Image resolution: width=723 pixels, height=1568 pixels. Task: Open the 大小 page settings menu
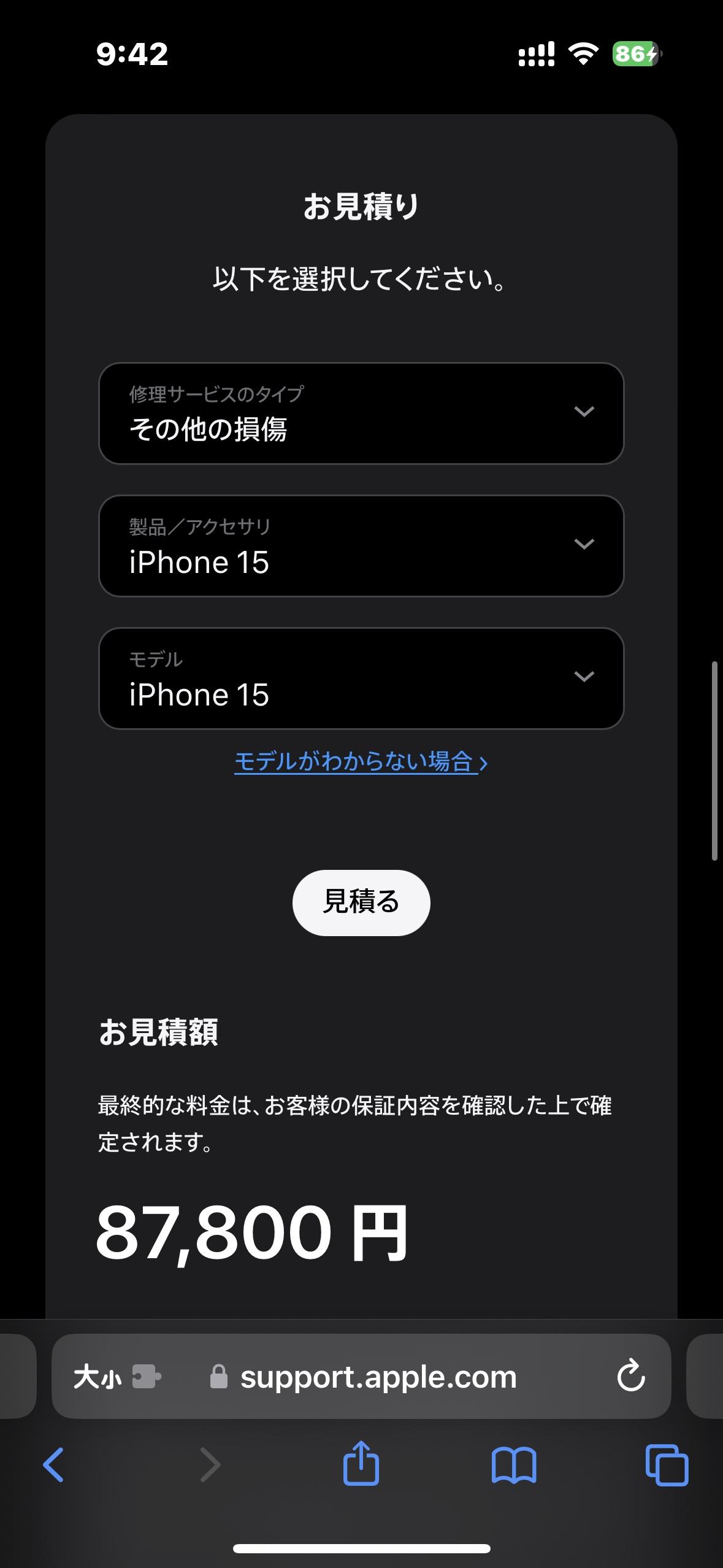tap(98, 1377)
